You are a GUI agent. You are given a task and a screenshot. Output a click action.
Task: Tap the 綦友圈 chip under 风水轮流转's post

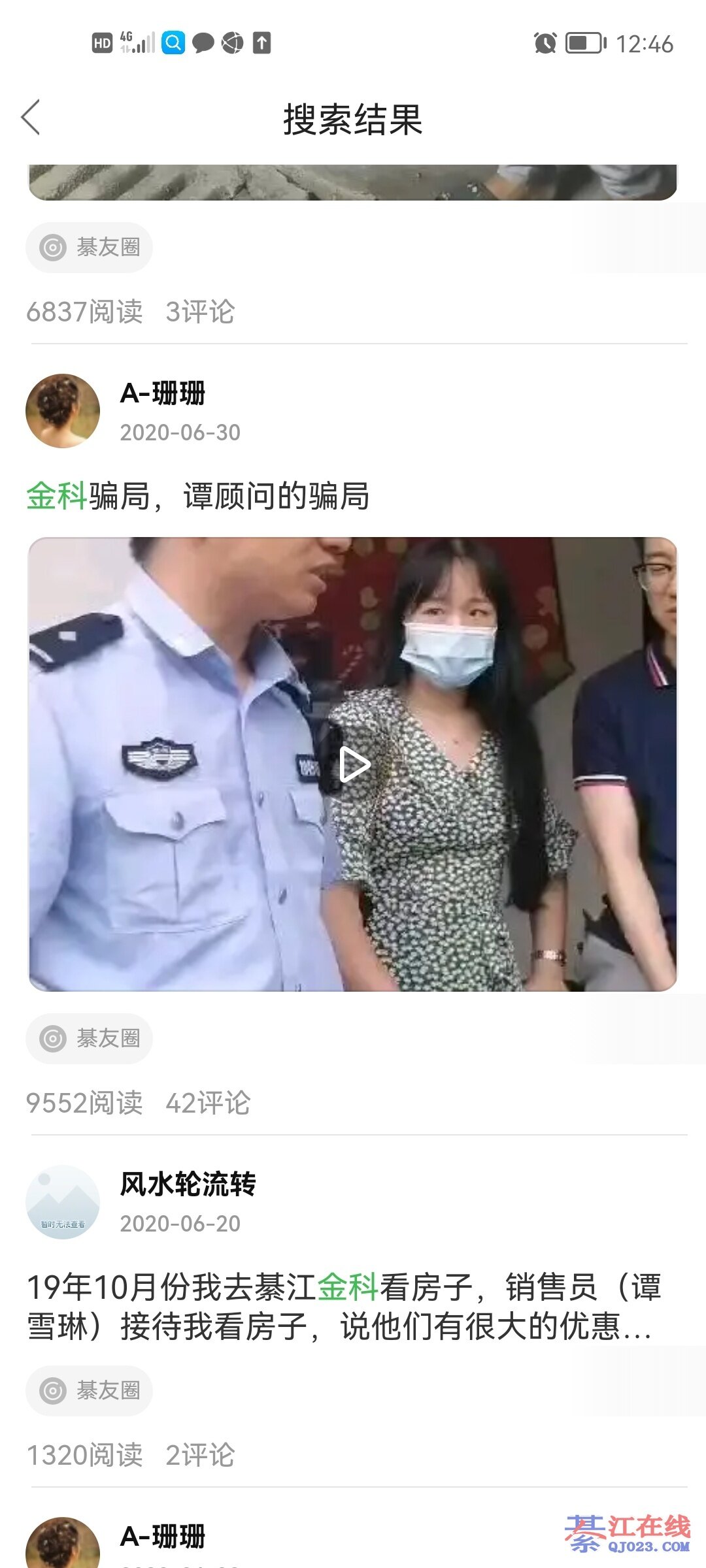click(x=90, y=1390)
